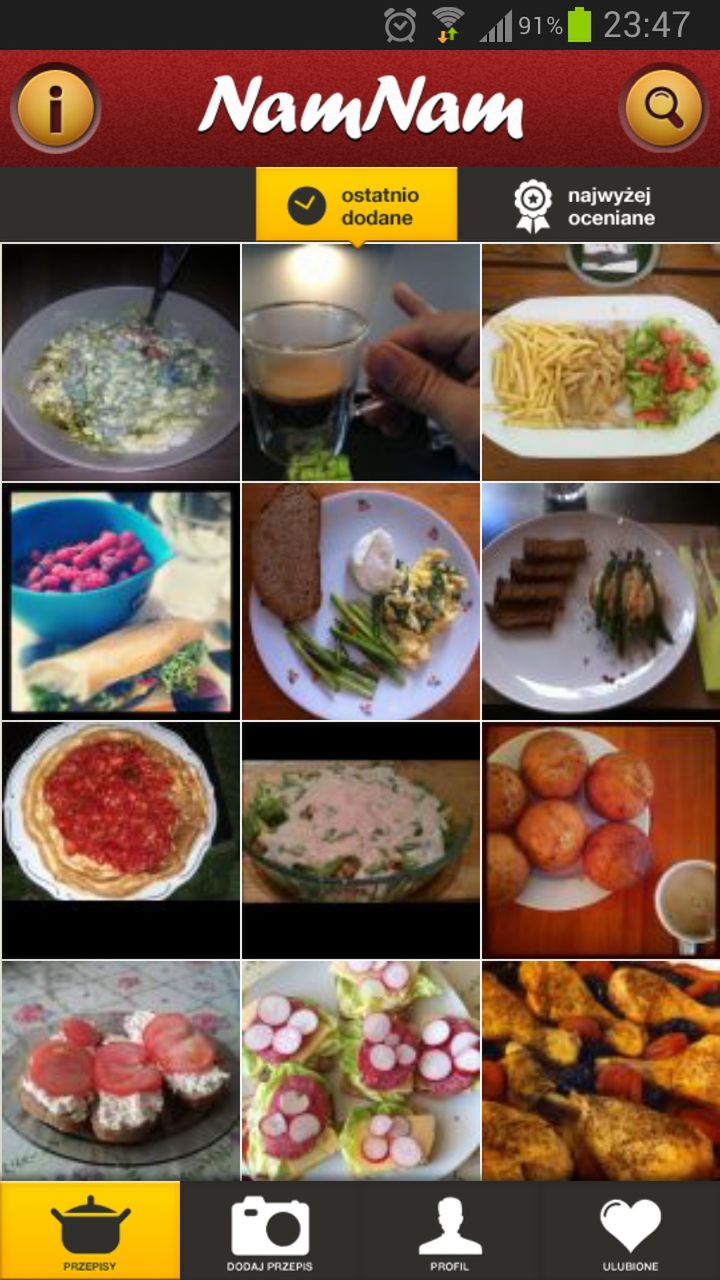Open the radish and salami sandwiches recipe
The height and width of the screenshot is (1280, 720).
tap(360, 1070)
